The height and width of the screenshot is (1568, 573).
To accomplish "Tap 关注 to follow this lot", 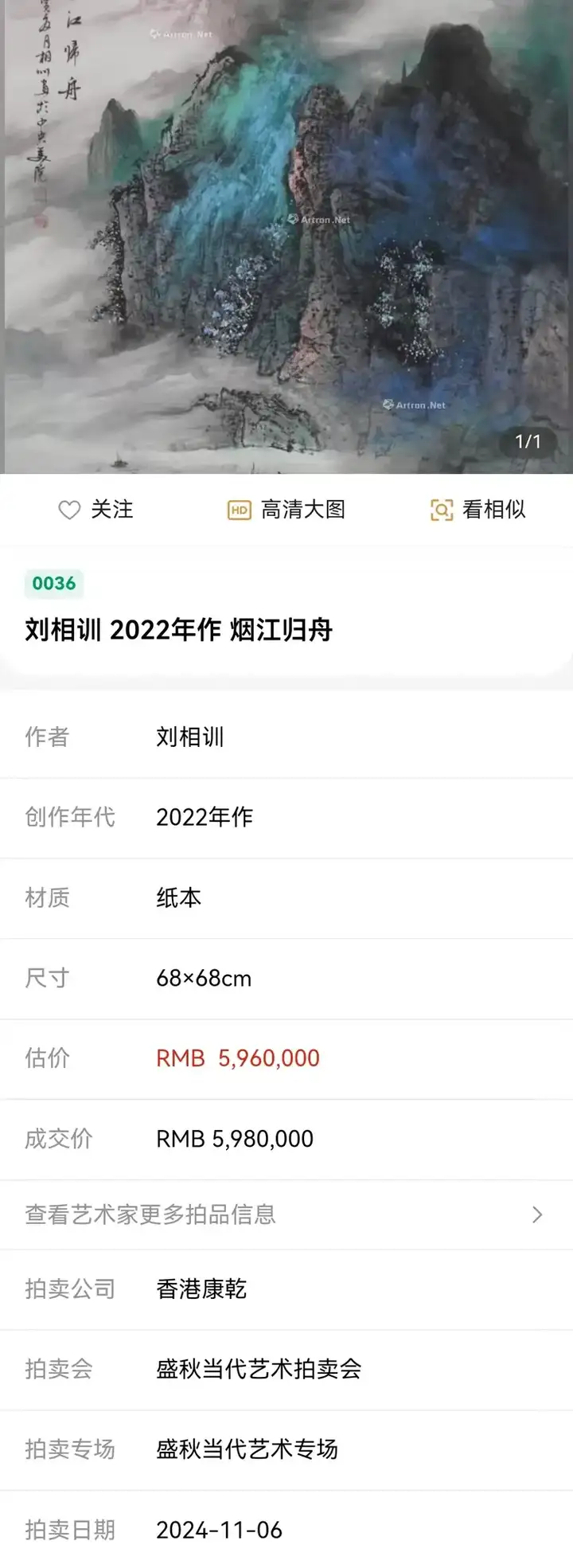I will pyautogui.click(x=95, y=510).
